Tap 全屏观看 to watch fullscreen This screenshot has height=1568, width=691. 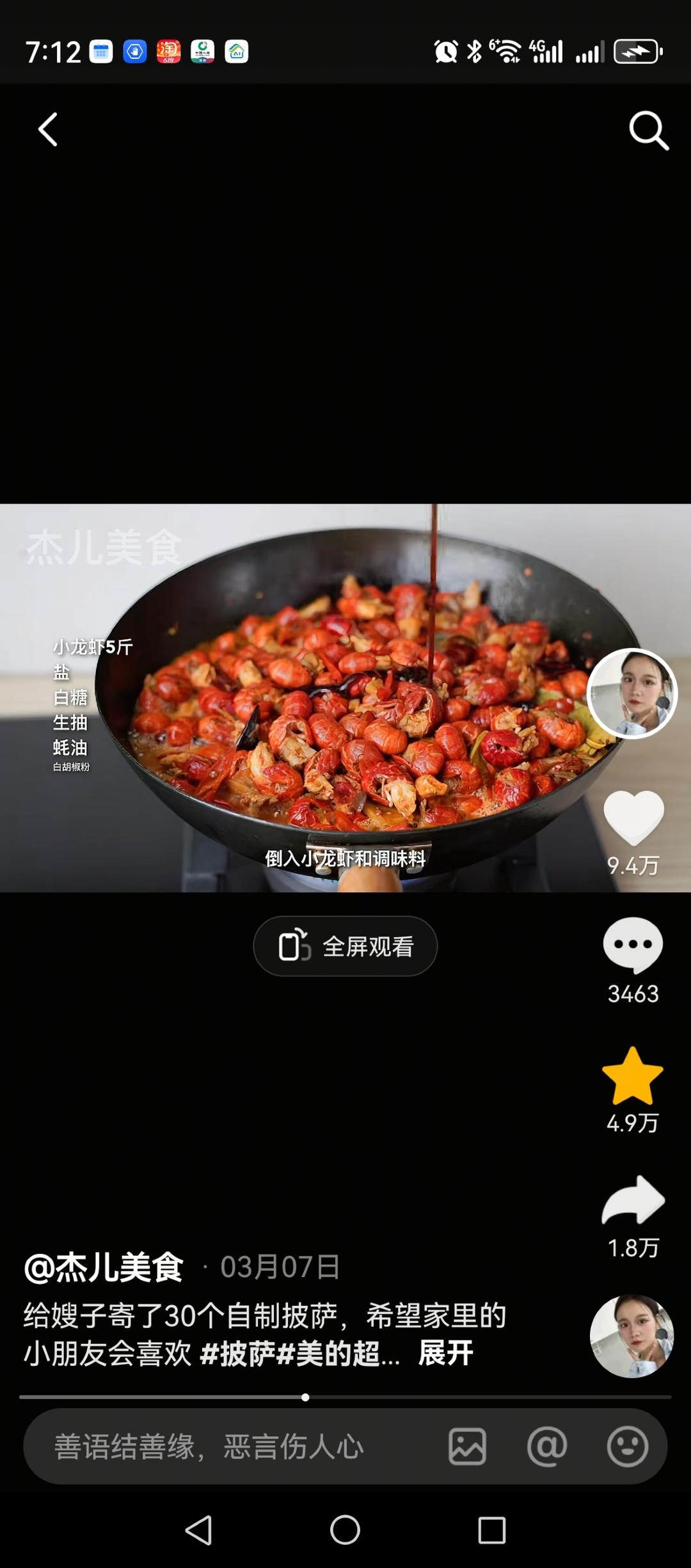pos(345,946)
